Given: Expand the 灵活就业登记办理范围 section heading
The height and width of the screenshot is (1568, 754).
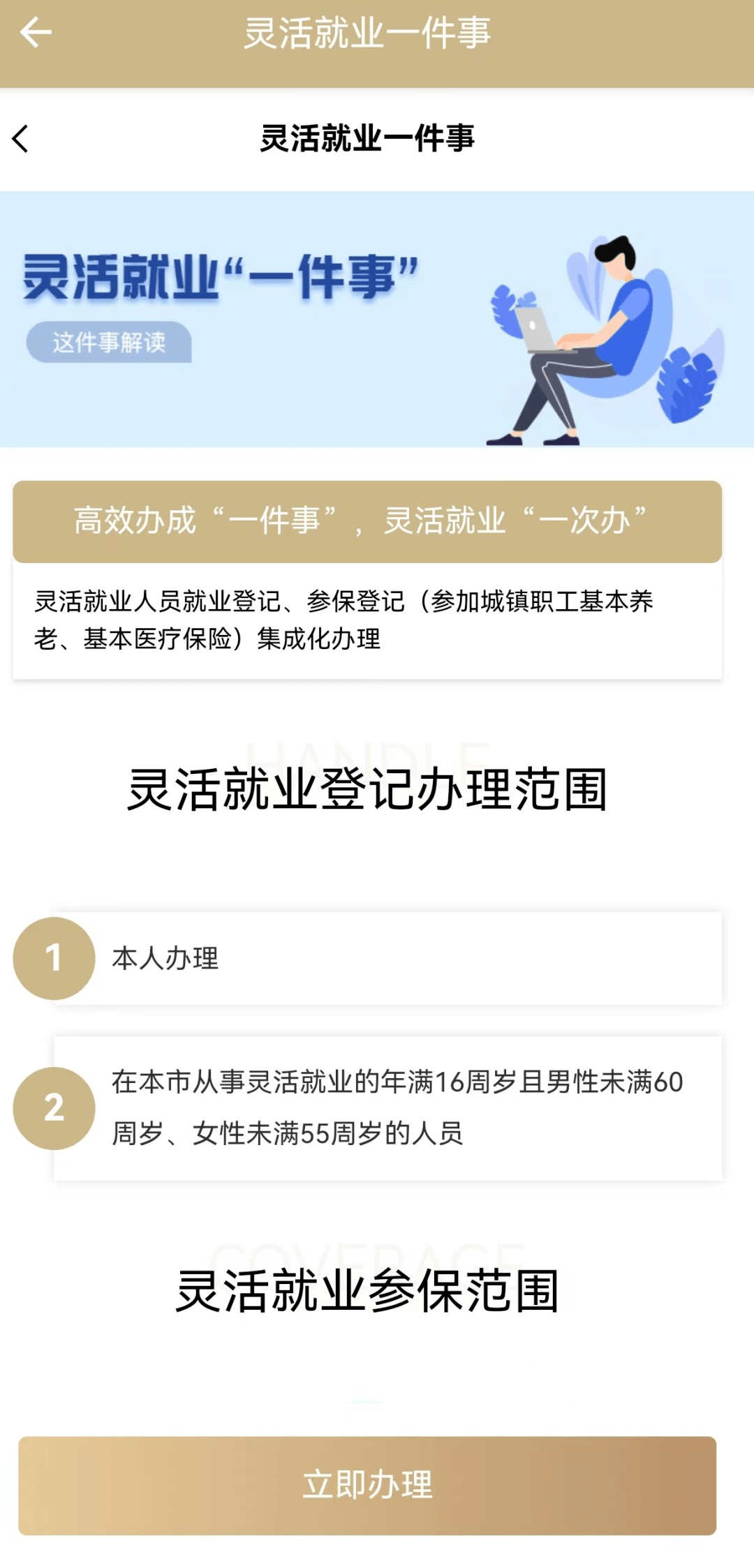Looking at the screenshot, I should 370,786.
